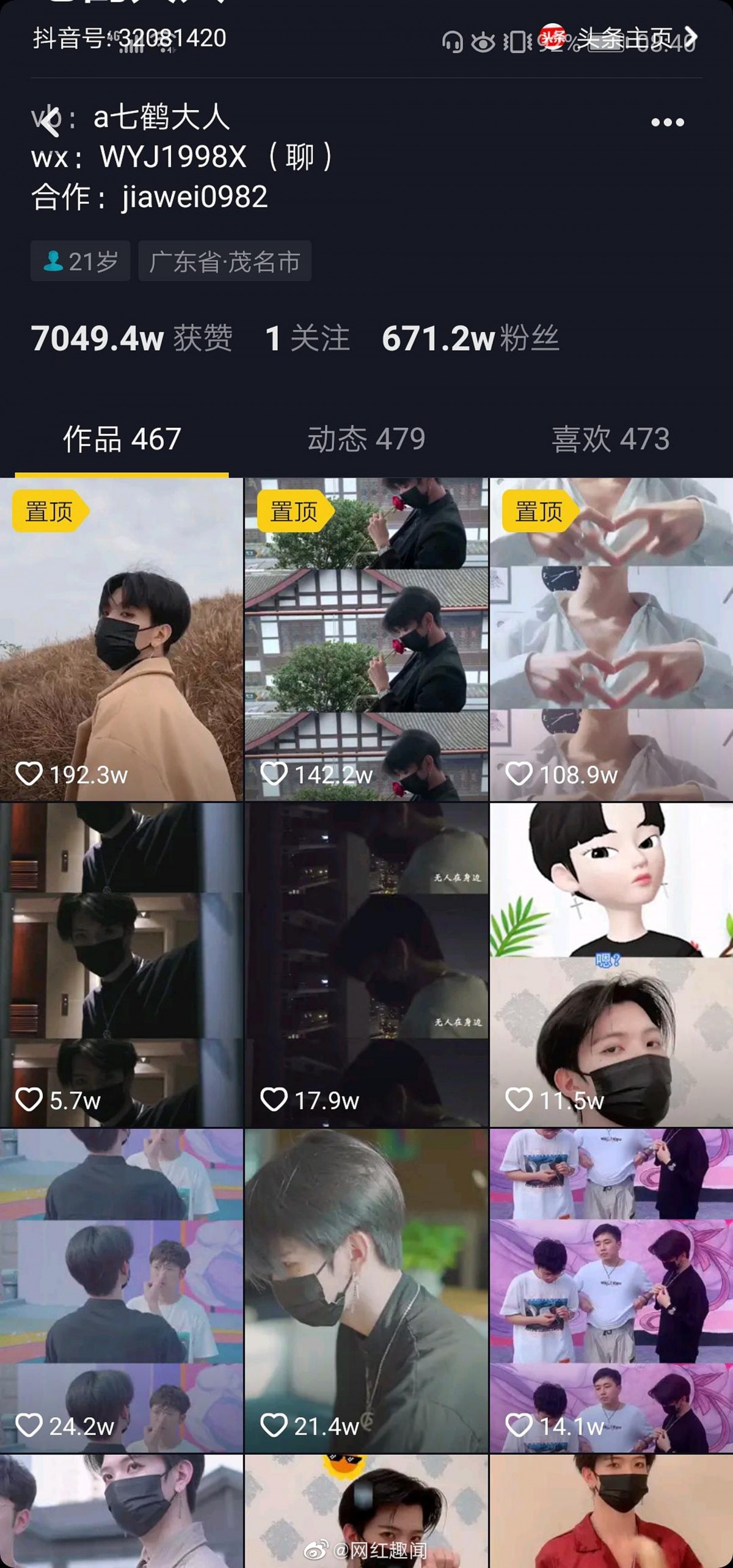Open the video with 14.1w likes

coord(611,1290)
